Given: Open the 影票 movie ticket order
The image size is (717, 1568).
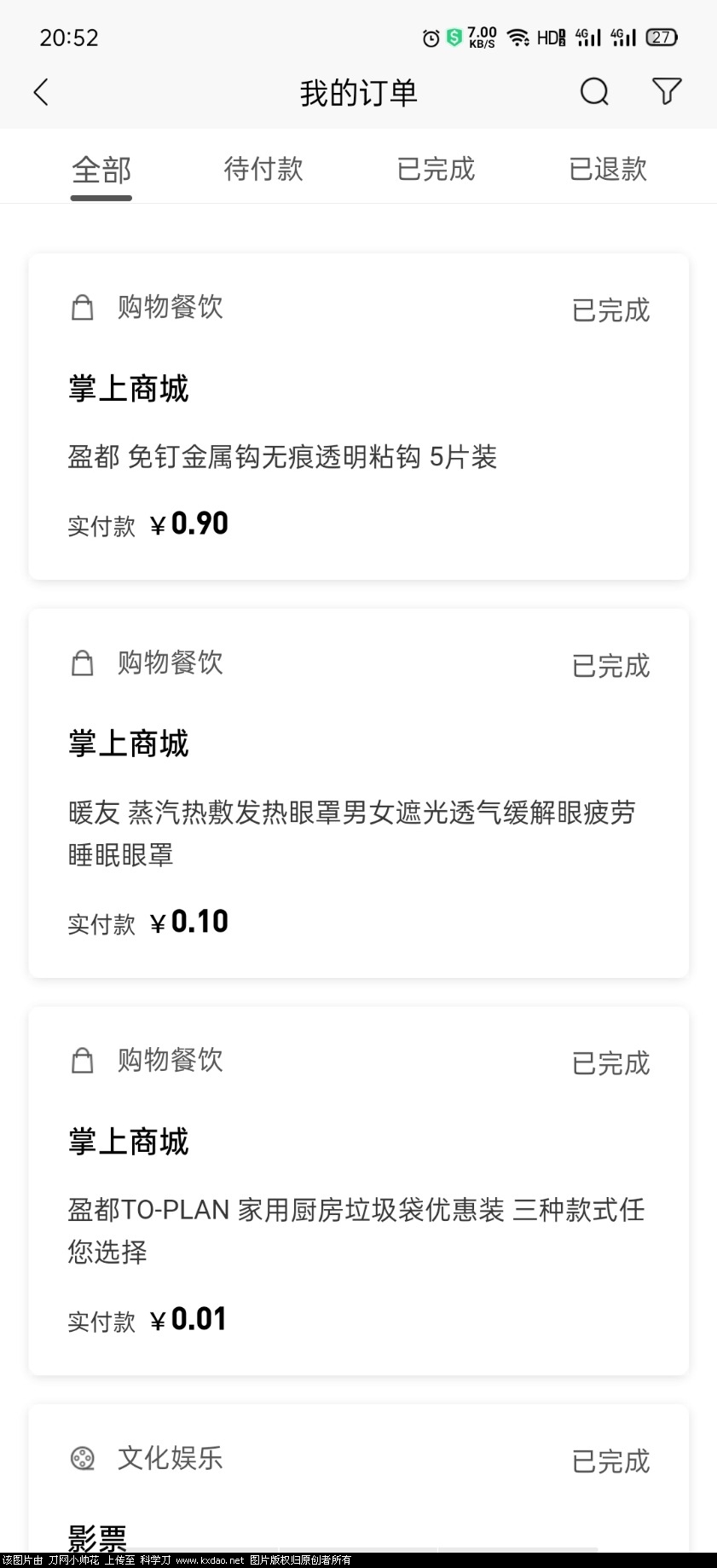Looking at the screenshot, I should [96, 1533].
